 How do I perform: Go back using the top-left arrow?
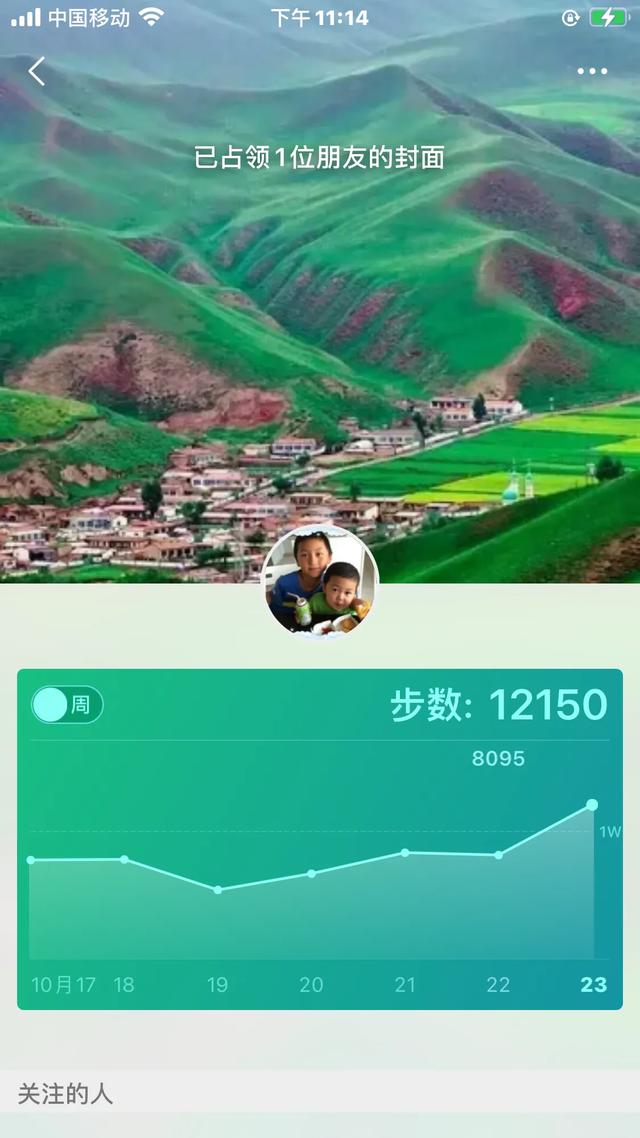tap(36, 71)
